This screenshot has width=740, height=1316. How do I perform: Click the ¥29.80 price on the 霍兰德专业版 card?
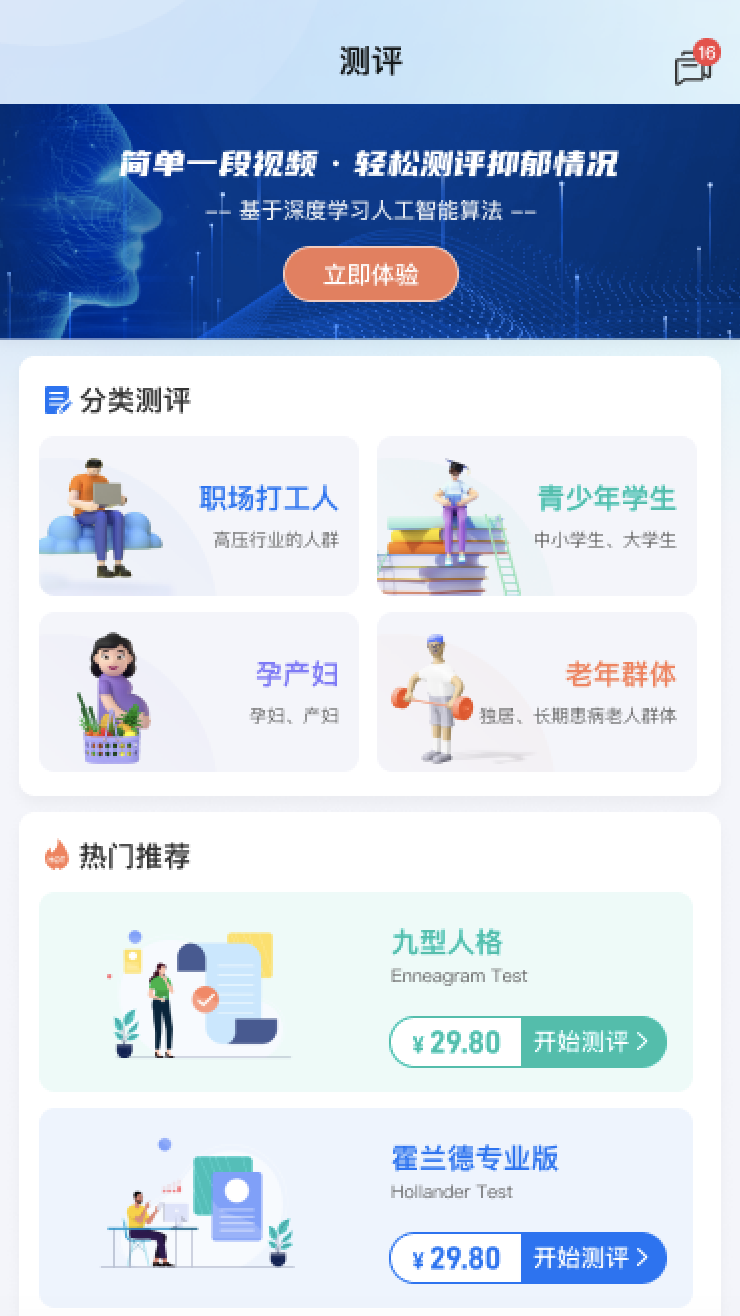click(x=455, y=1257)
